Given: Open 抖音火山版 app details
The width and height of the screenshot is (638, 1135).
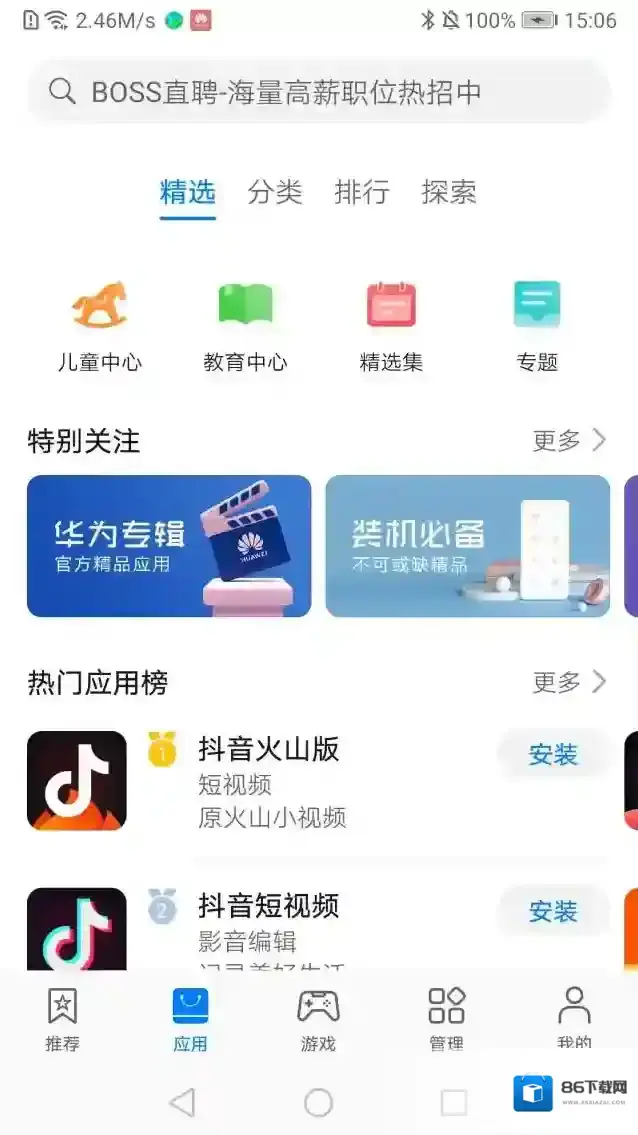Looking at the screenshot, I should coord(270,781).
